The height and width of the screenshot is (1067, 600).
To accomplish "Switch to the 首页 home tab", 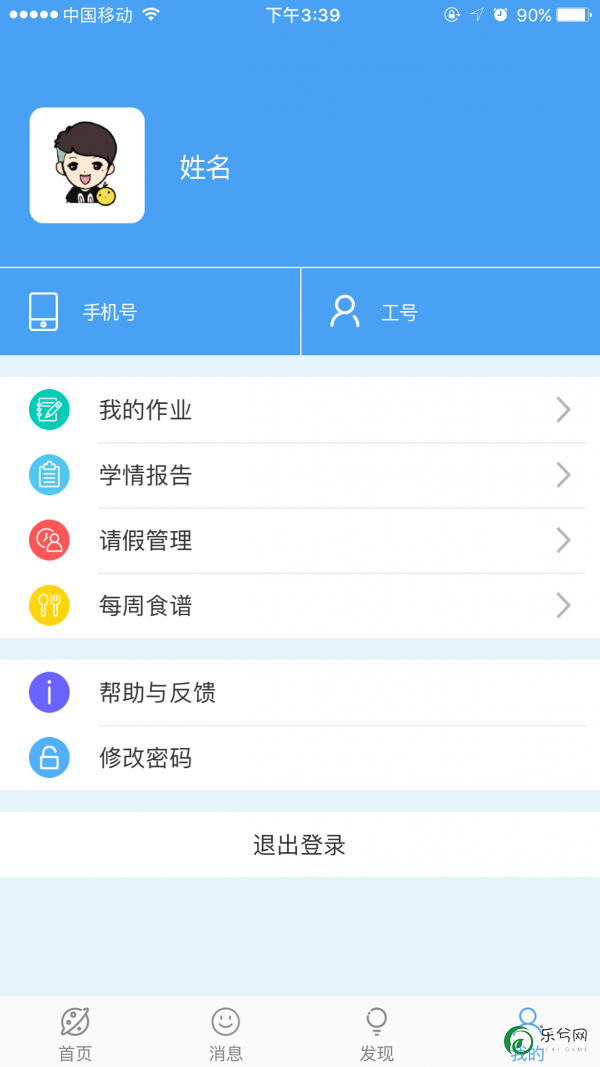I will click(x=75, y=1034).
